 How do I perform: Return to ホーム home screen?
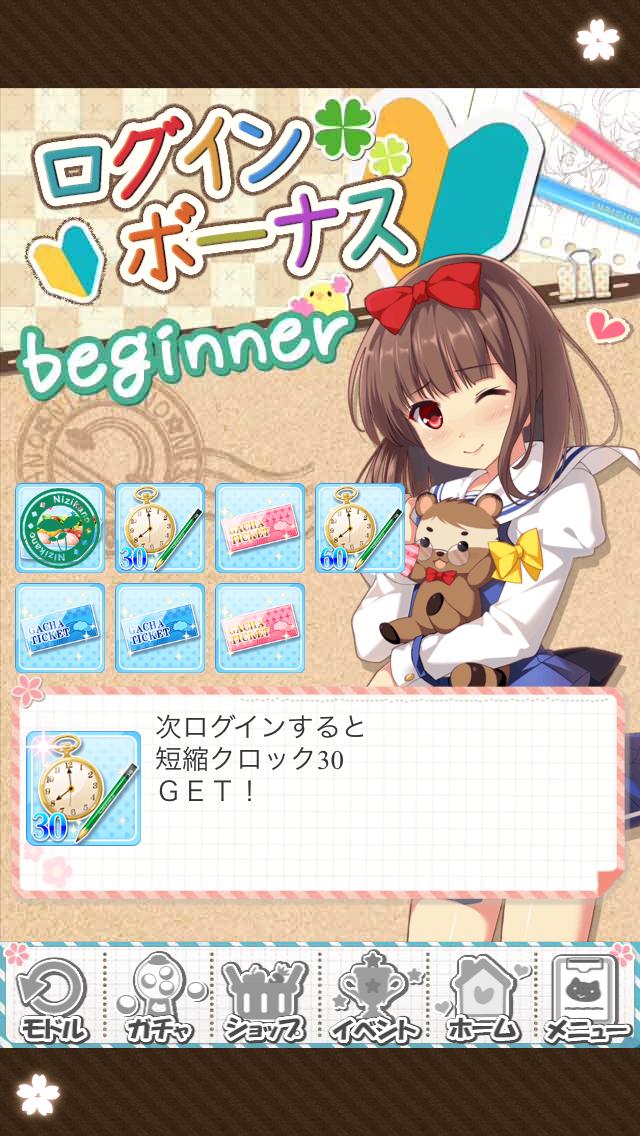coord(483,998)
